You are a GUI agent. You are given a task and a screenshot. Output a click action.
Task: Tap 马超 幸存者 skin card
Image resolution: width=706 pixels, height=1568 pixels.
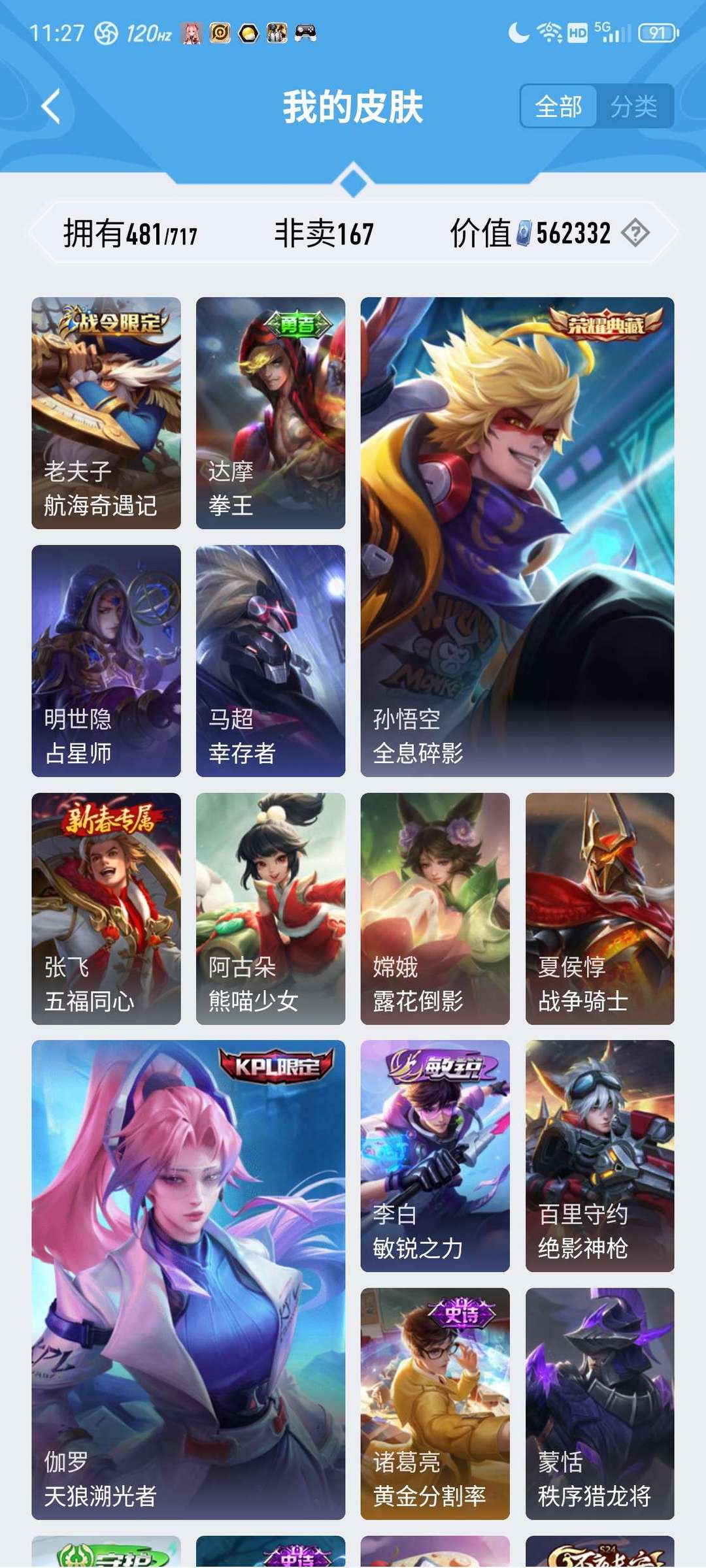point(271,661)
